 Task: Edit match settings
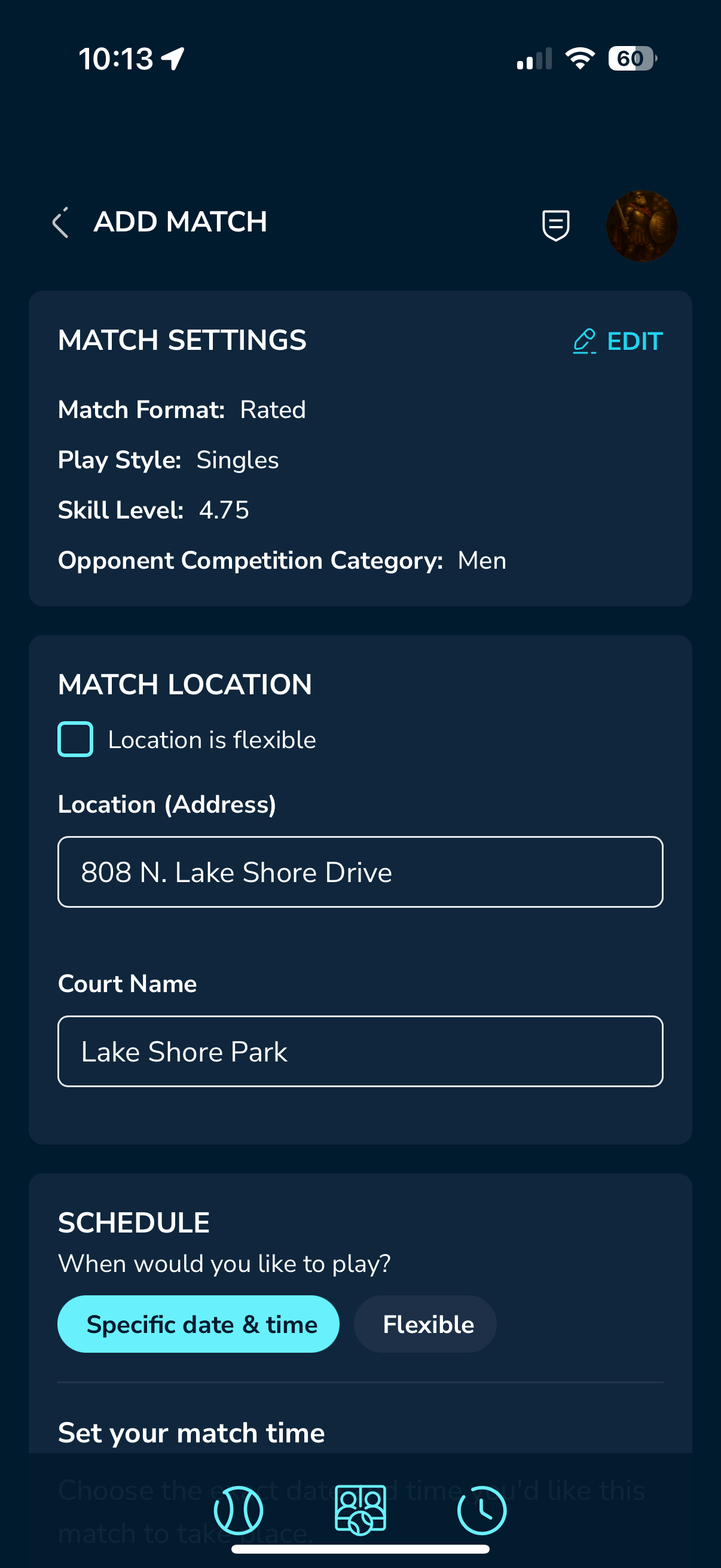point(617,341)
